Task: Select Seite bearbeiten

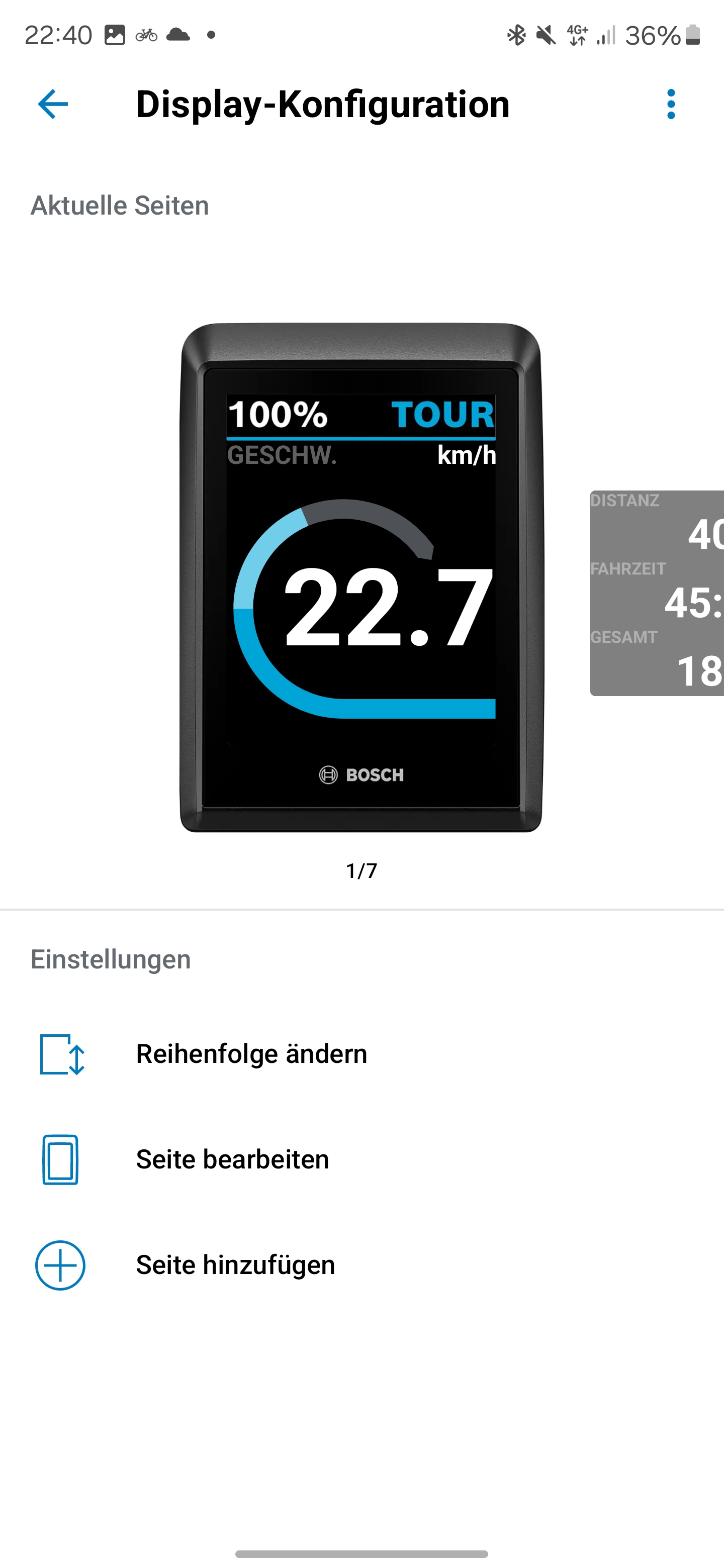Action: pyautogui.click(x=232, y=1159)
